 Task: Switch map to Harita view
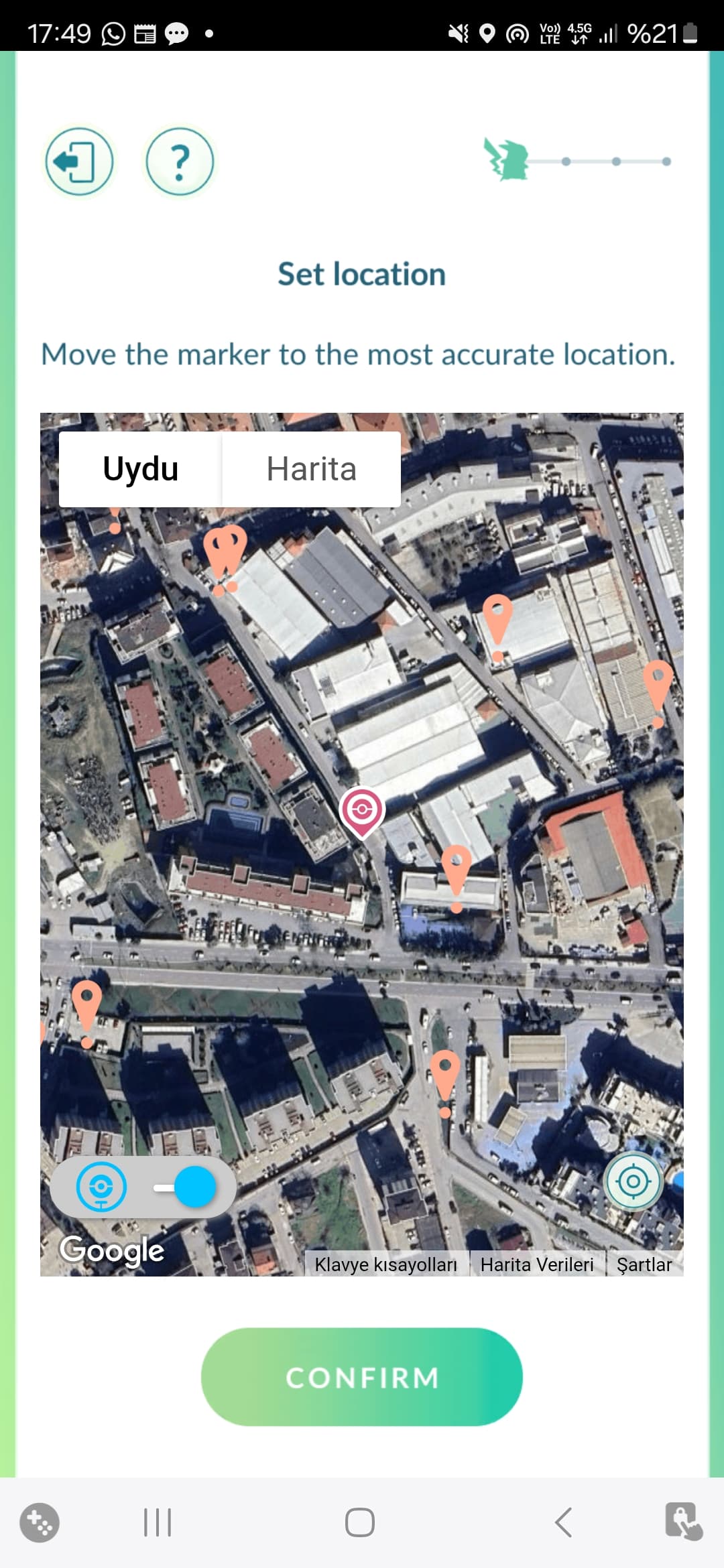(x=312, y=469)
